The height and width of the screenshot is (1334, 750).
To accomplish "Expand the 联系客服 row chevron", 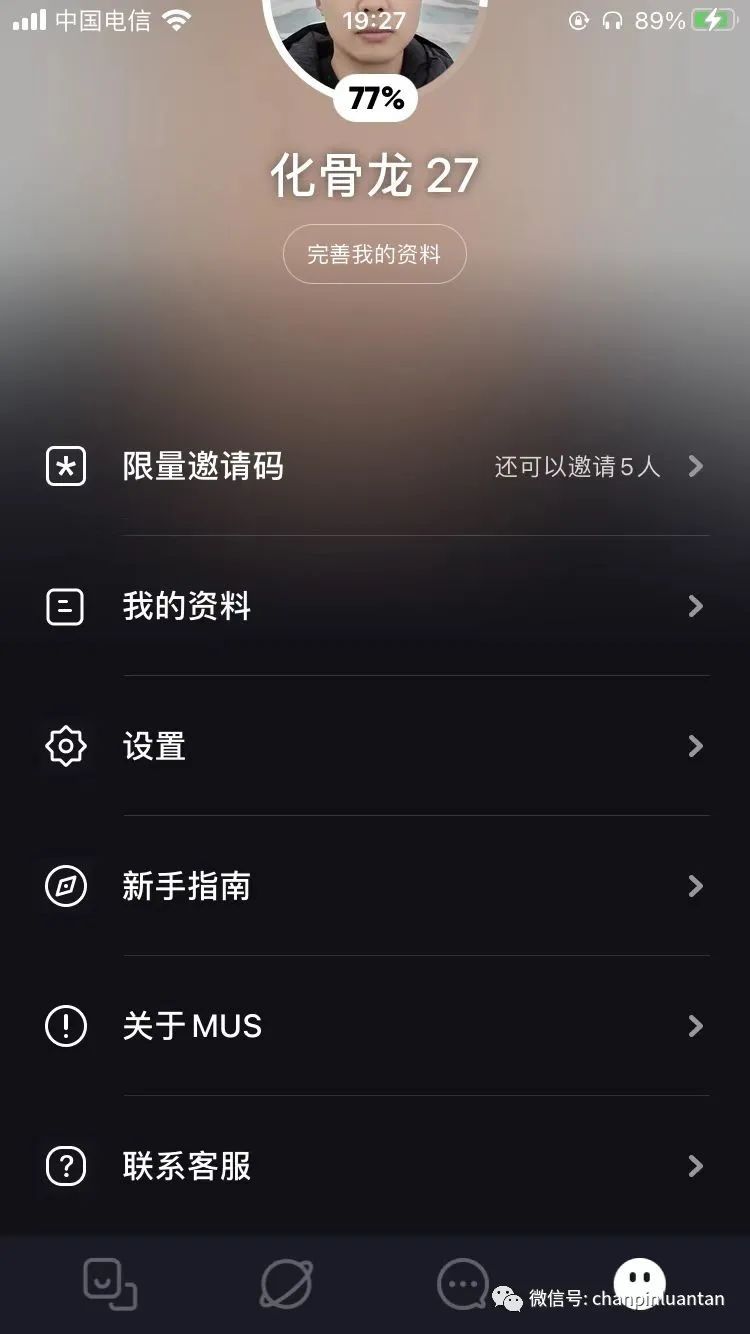I will (x=695, y=1166).
